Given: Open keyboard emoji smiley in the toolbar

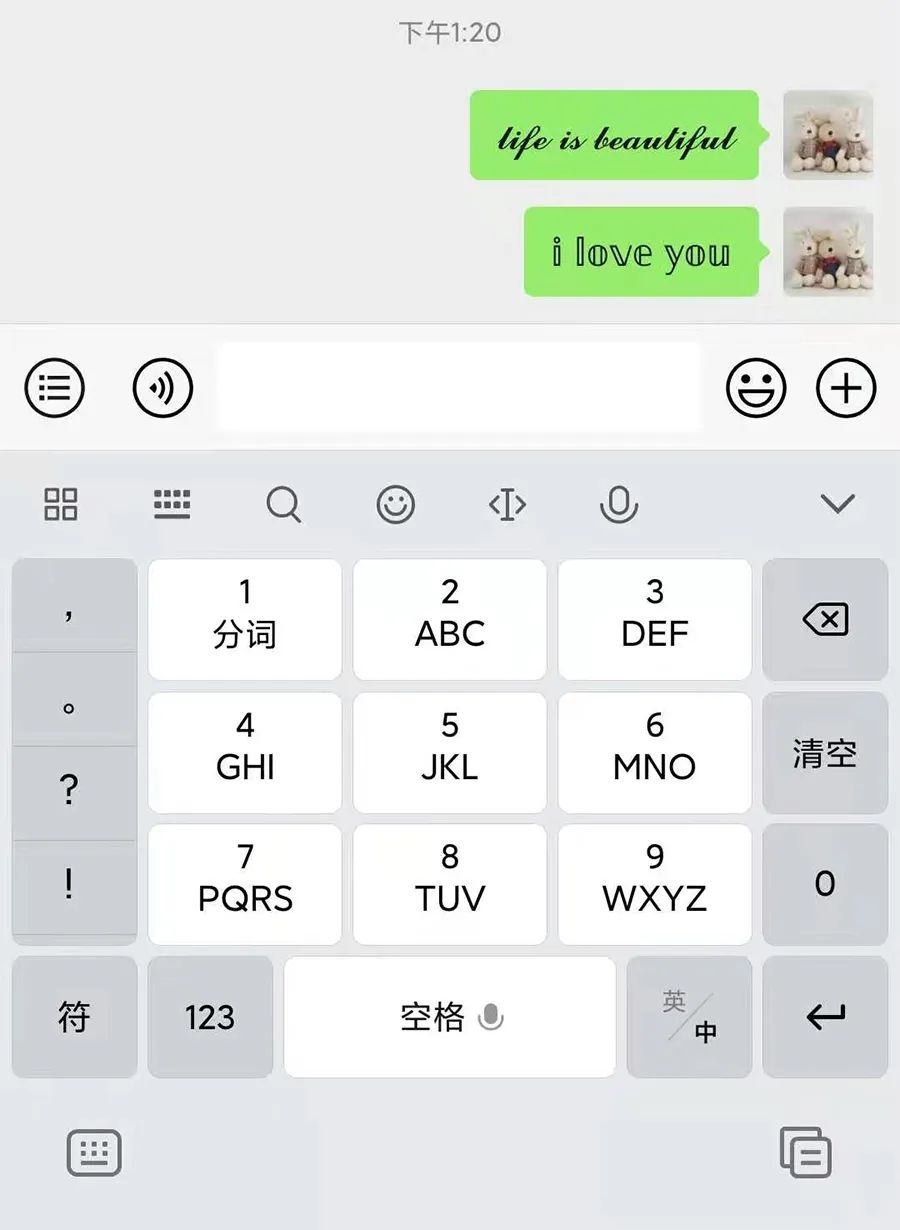Looking at the screenshot, I should pyautogui.click(x=396, y=505).
